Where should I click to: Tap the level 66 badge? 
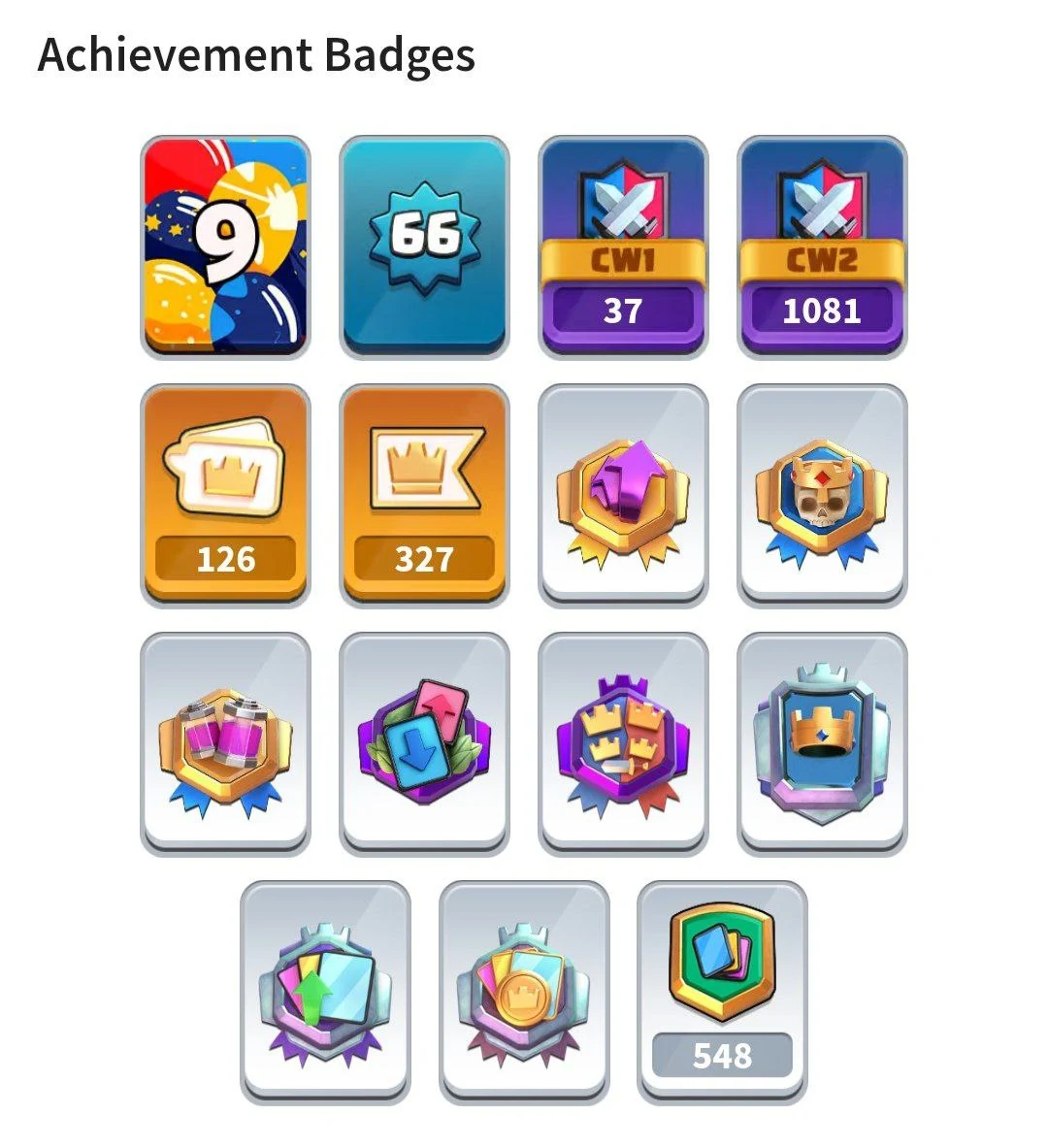click(x=424, y=246)
